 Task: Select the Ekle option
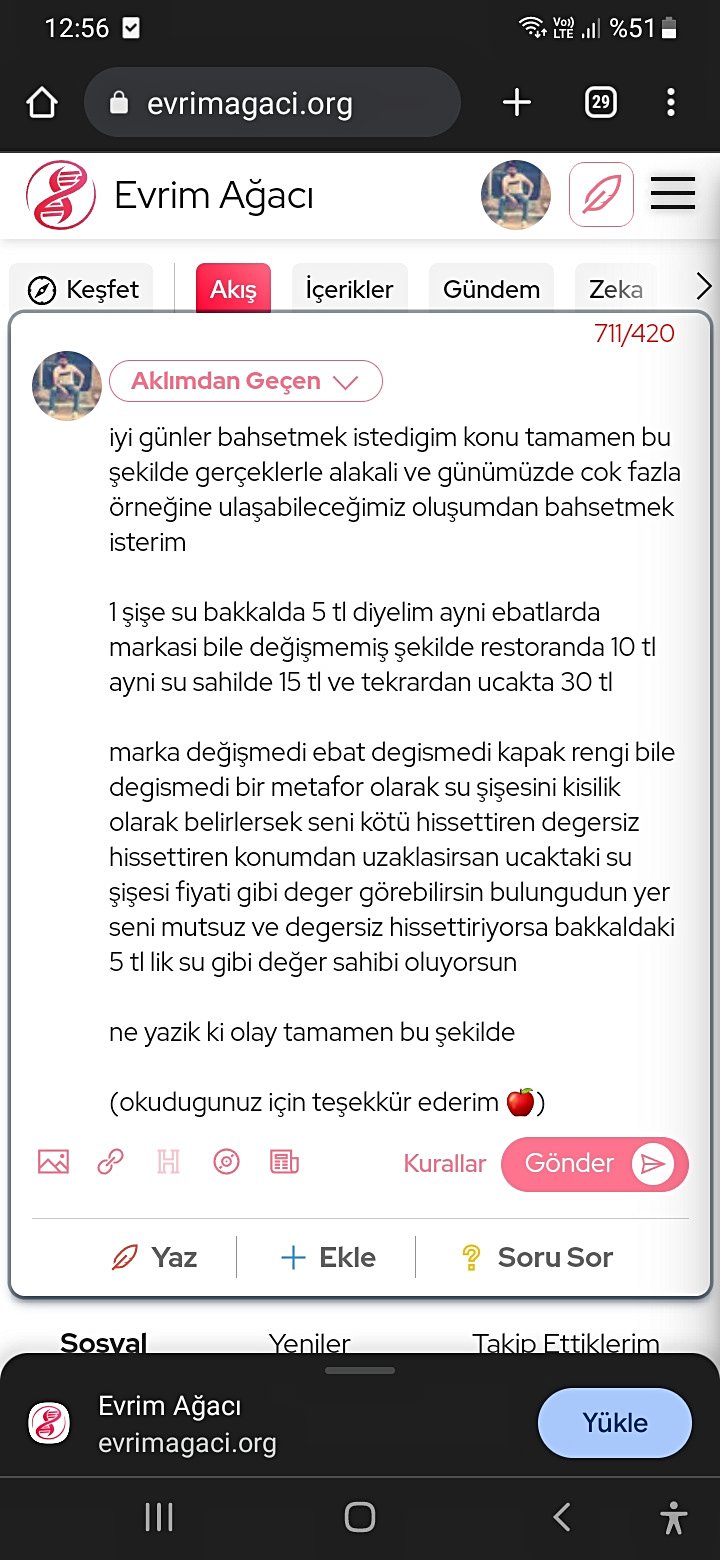pos(328,1257)
